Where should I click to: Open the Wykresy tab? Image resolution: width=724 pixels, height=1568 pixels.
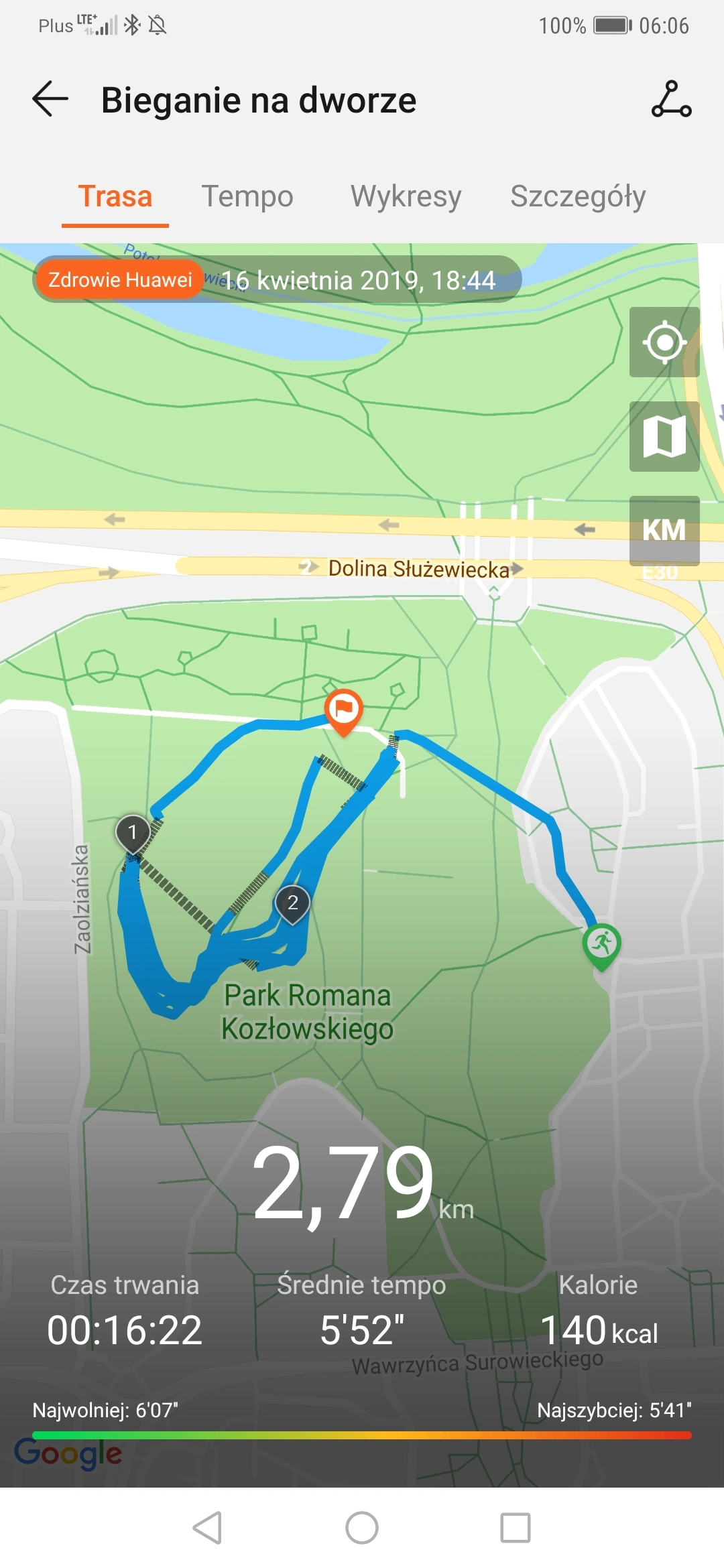[406, 196]
